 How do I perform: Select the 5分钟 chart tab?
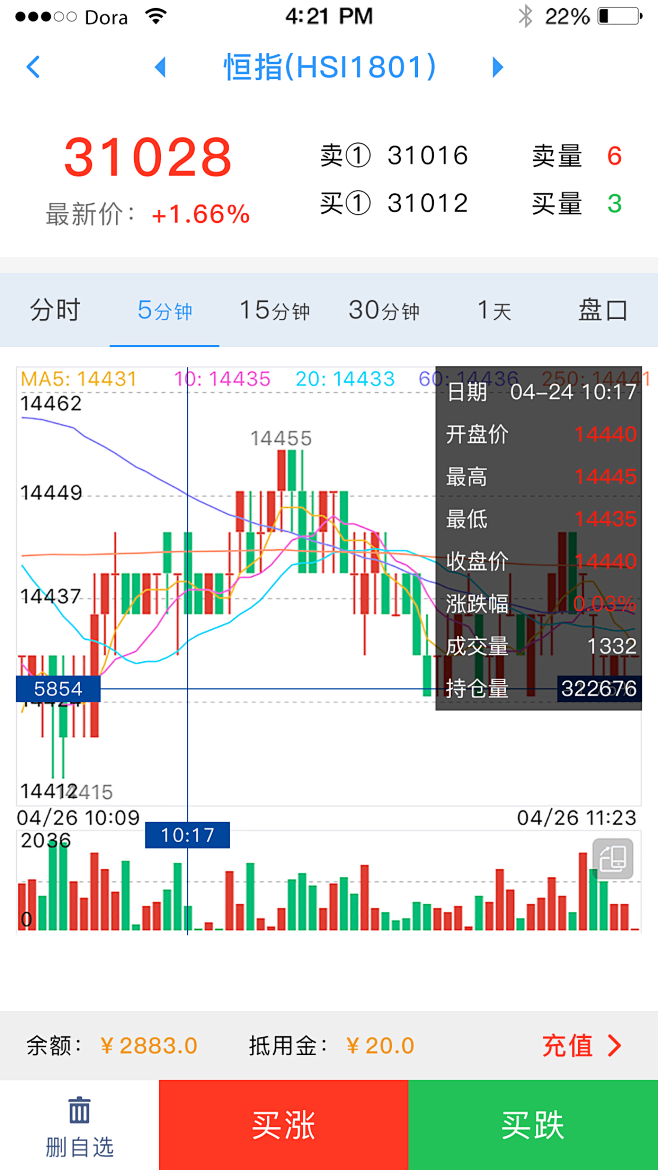165,310
